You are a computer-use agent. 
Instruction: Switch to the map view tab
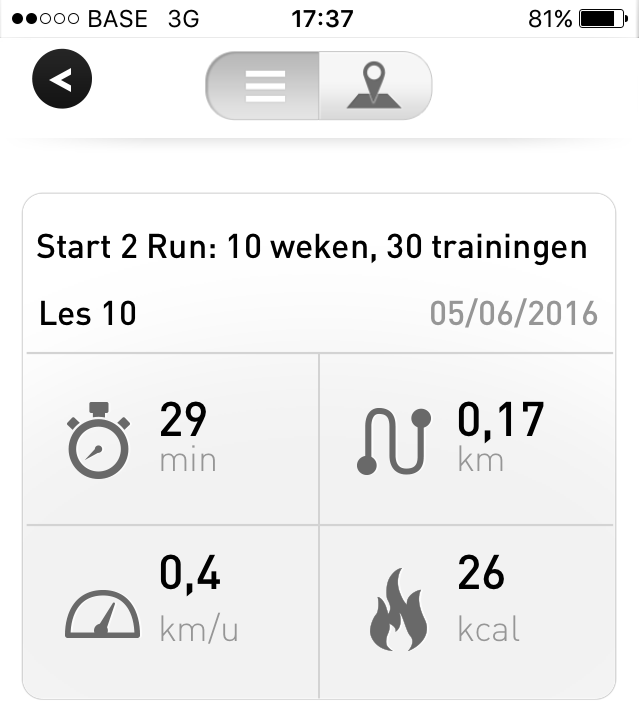point(374,86)
